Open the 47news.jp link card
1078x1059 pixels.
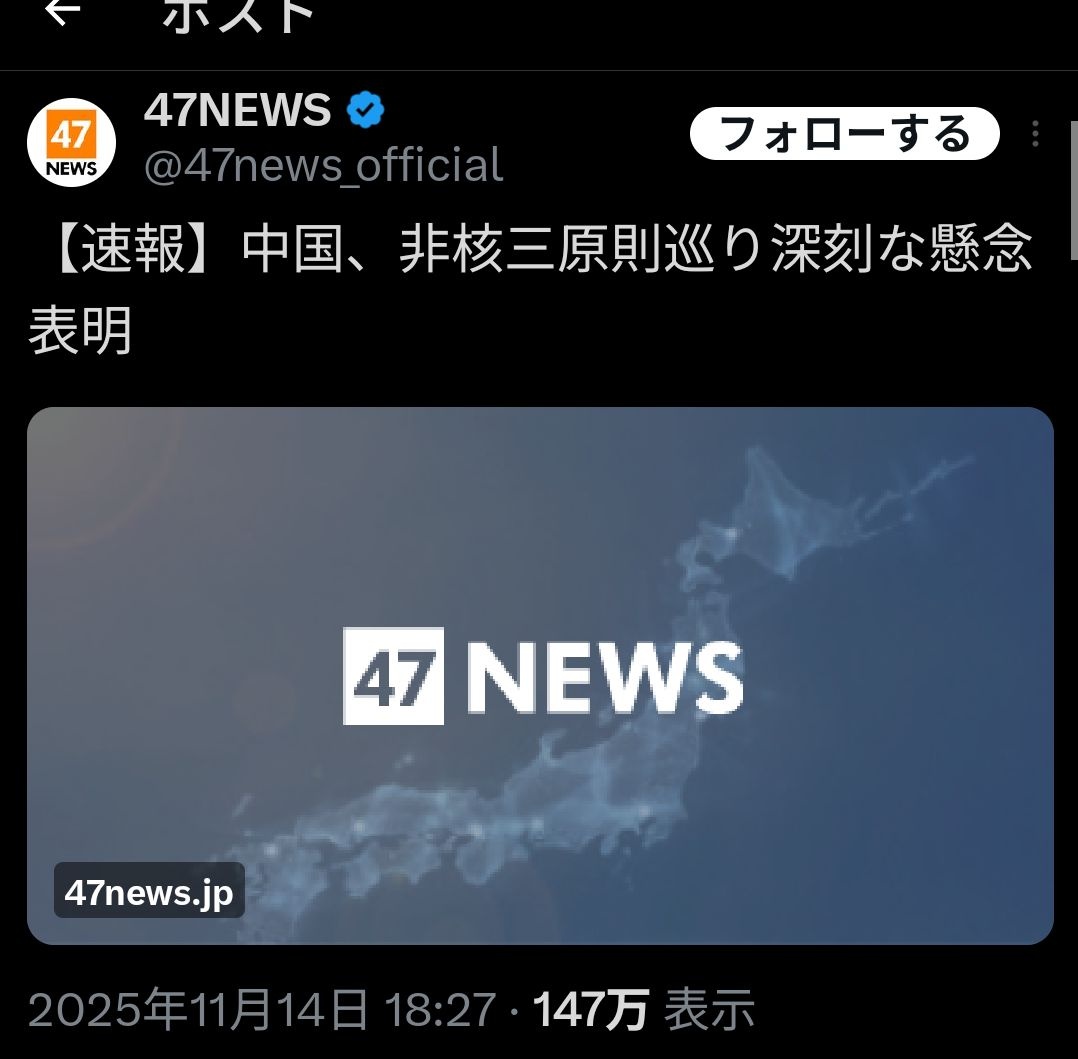(x=540, y=675)
